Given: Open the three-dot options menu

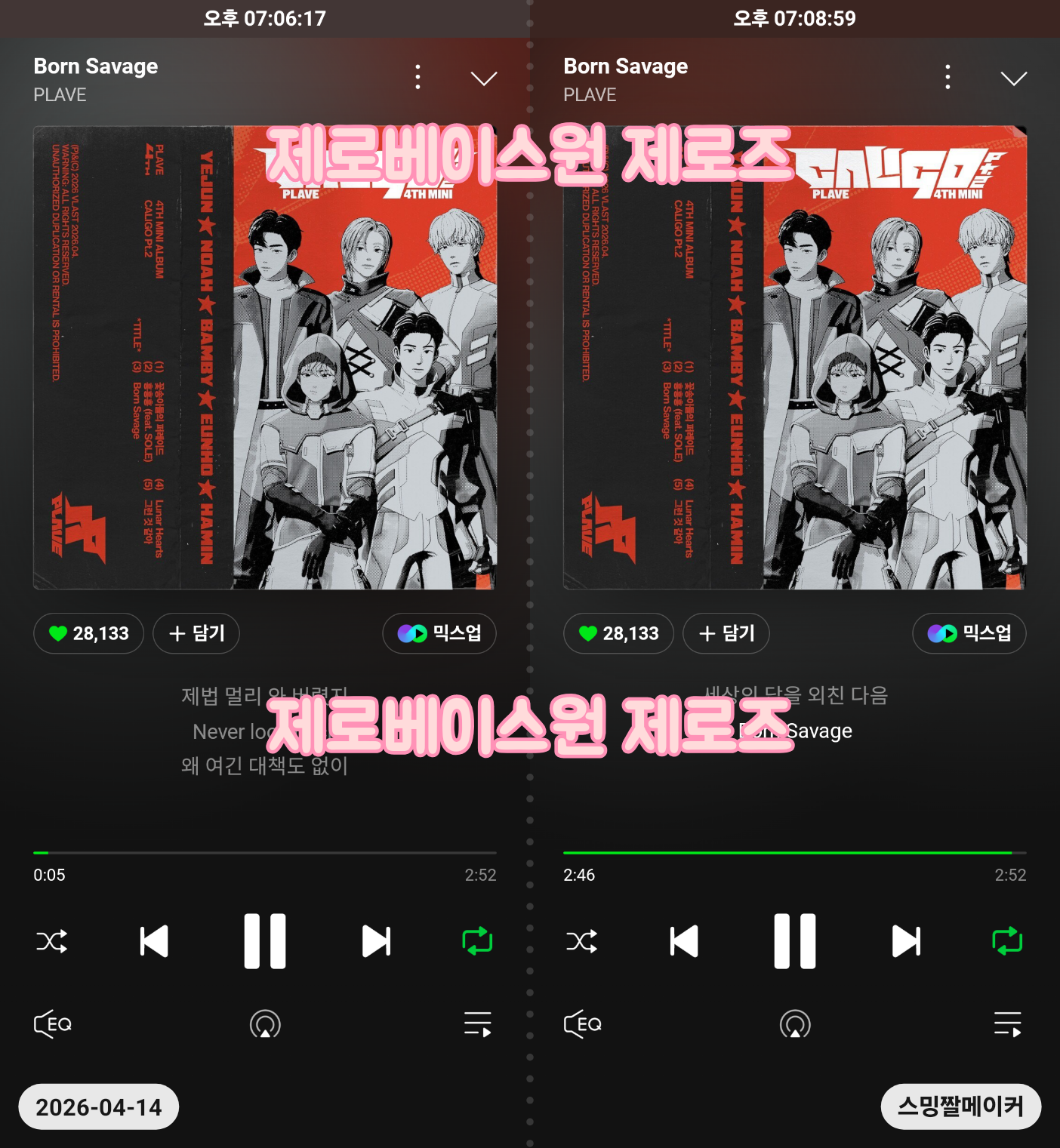Looking at the screenshot, I should (418, 78).
